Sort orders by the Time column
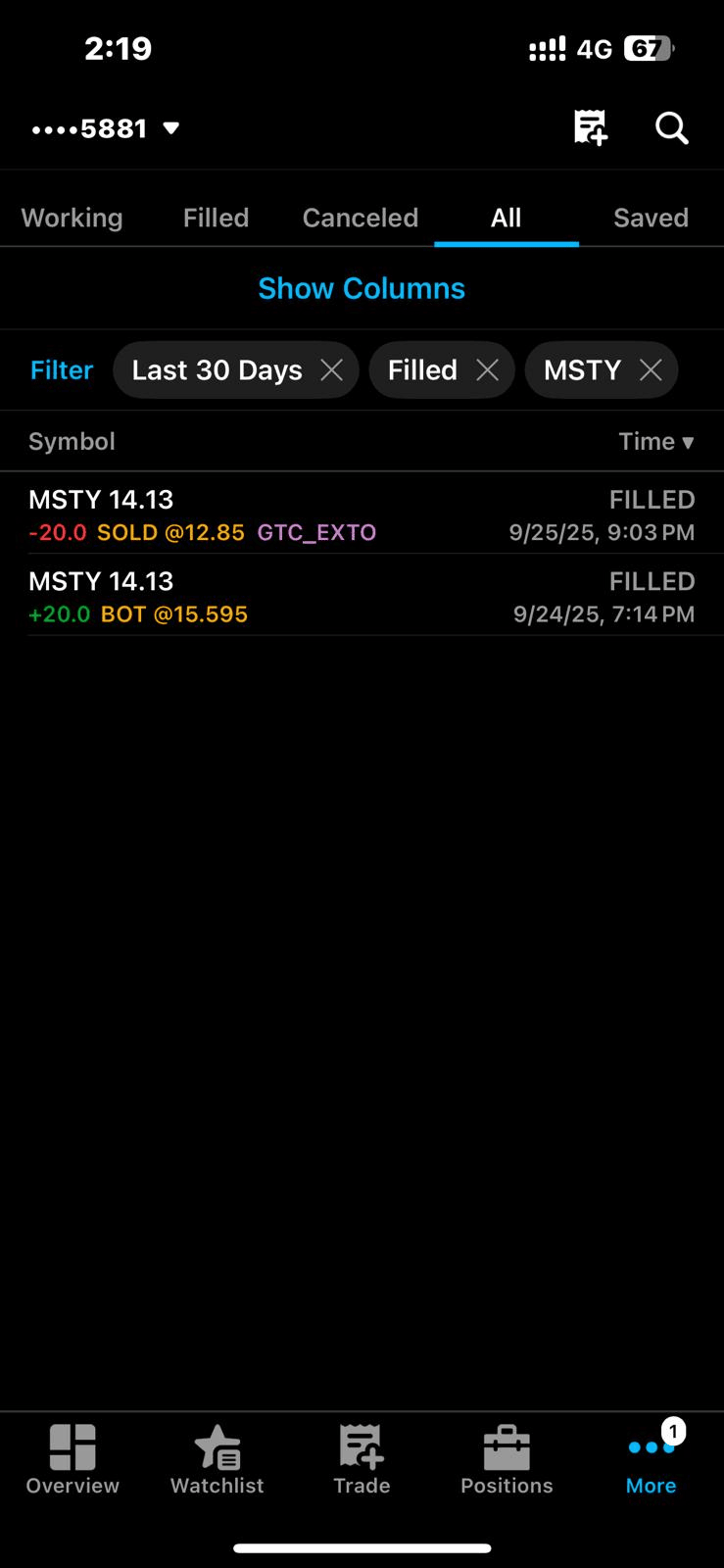 tap(655, 442)
